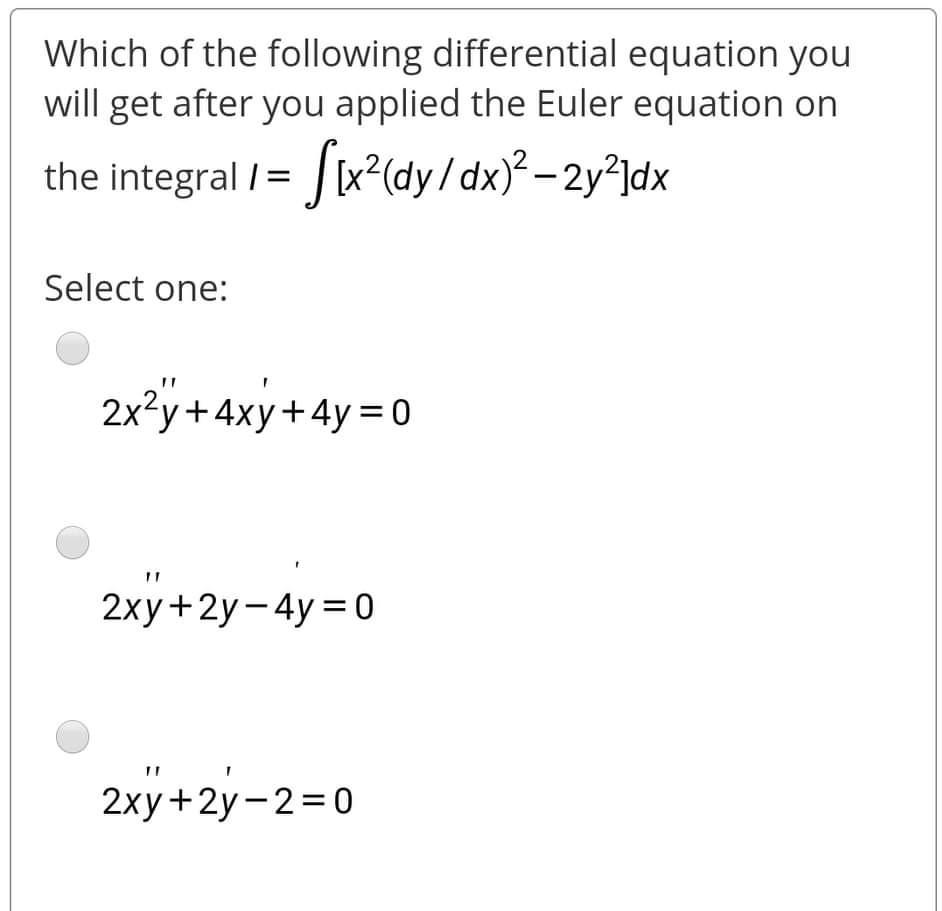Choose the answer 2xy''+2y−4y=0
Screen dimensions: 942x911
pyautogui.click(x=72, y=543)
